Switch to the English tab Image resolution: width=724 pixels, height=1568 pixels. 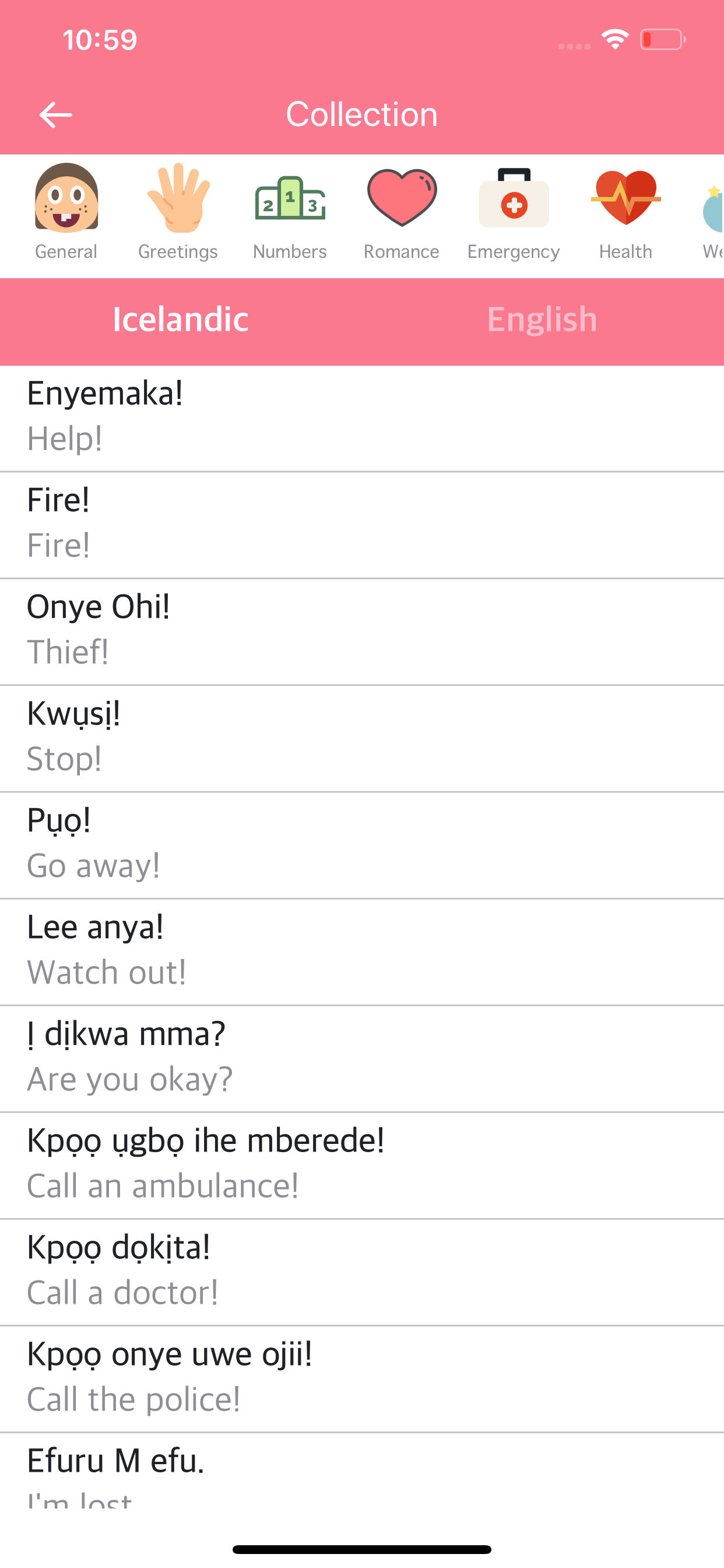pyautogui.click(x=543, y=320)
